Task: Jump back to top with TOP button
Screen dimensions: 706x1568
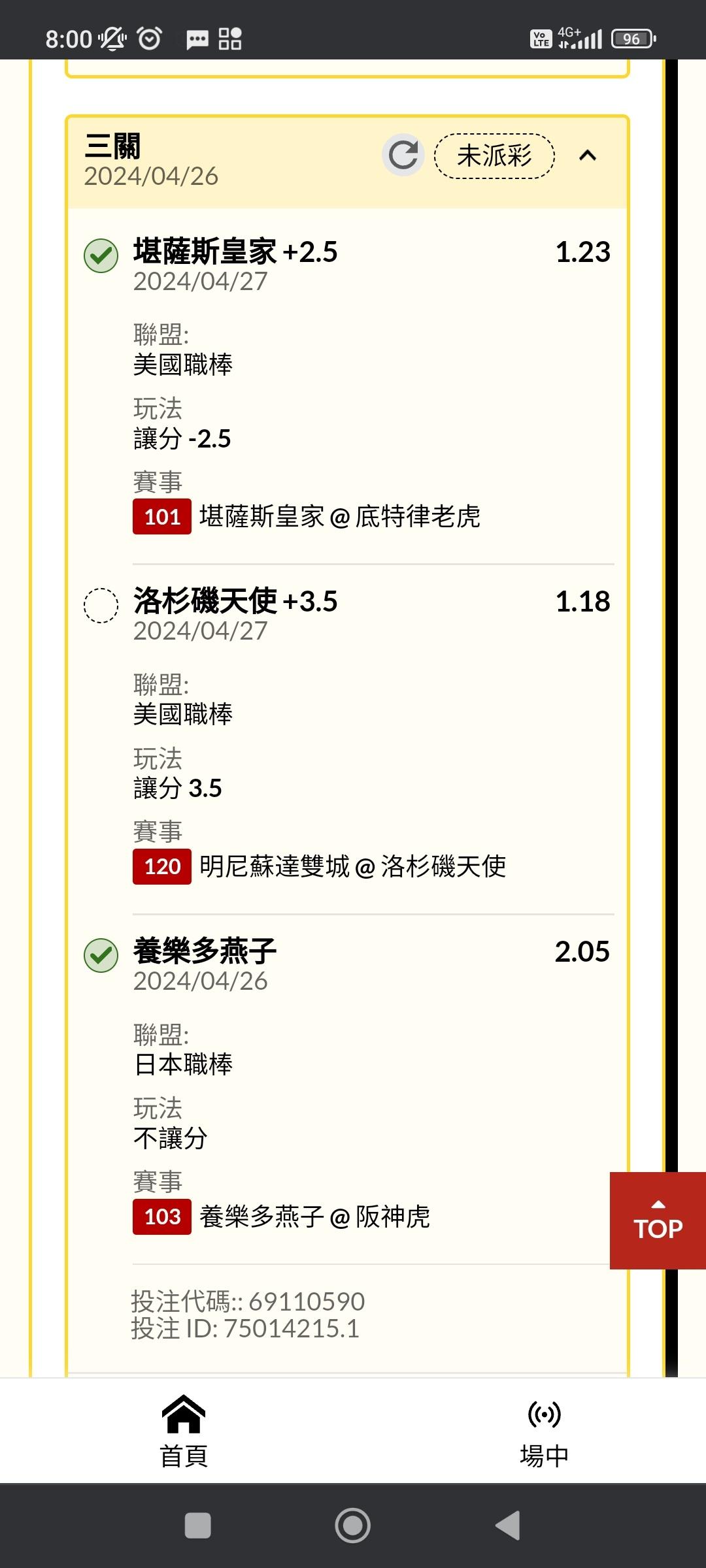Action: 658,1220
